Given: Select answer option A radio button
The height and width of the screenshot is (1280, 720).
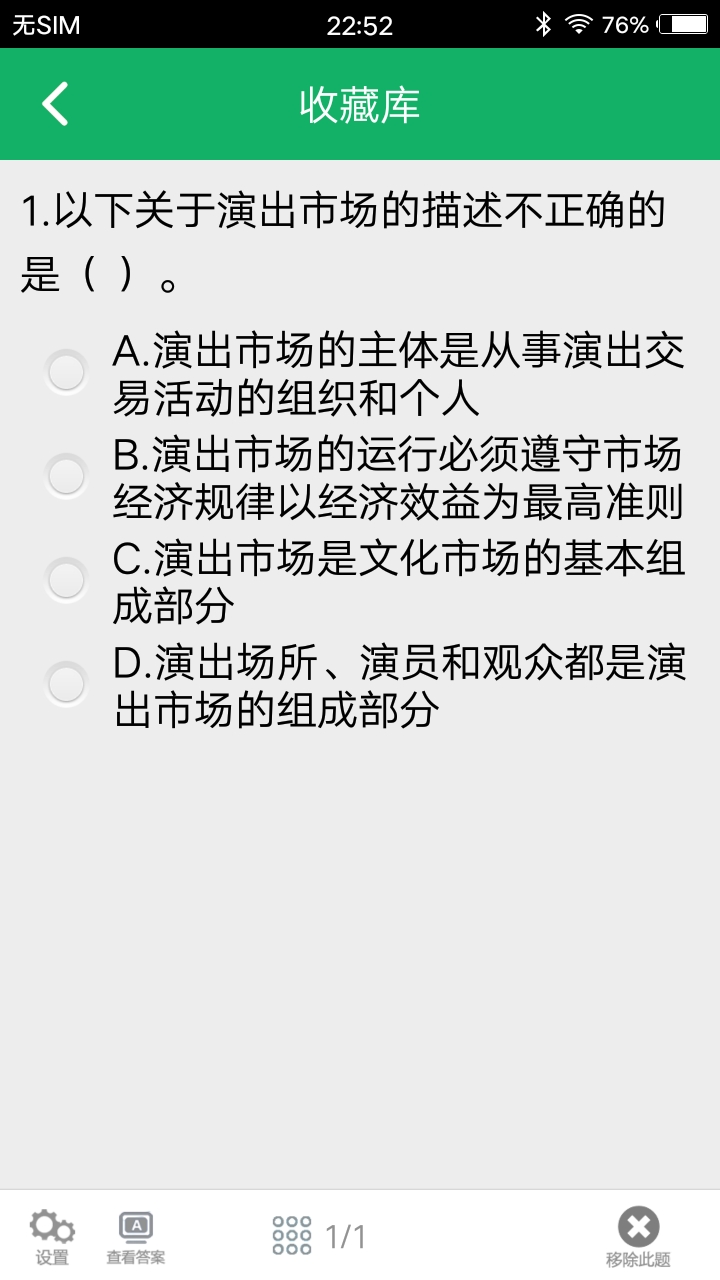Looking at the screenshot, I should point(68,371).
